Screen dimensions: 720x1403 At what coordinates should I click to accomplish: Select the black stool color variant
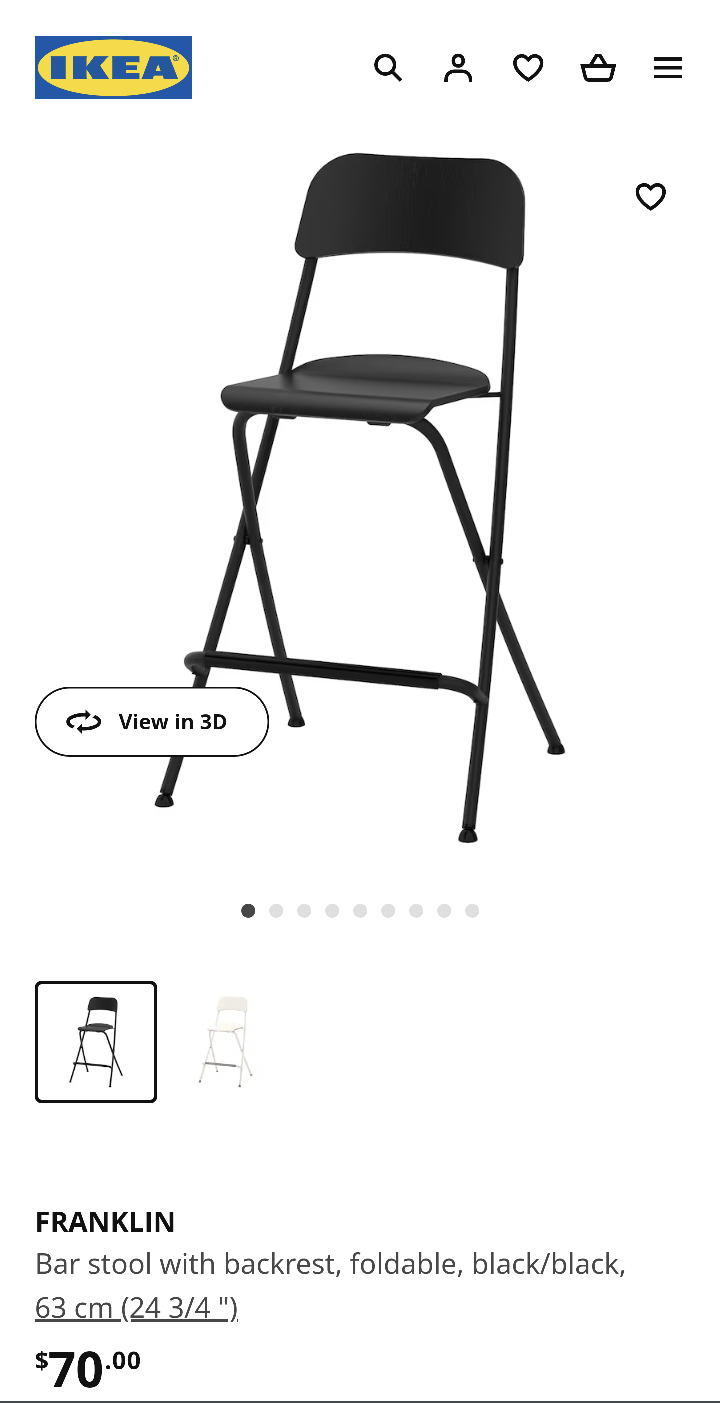pyautogui.click(x=96, y=1041)
